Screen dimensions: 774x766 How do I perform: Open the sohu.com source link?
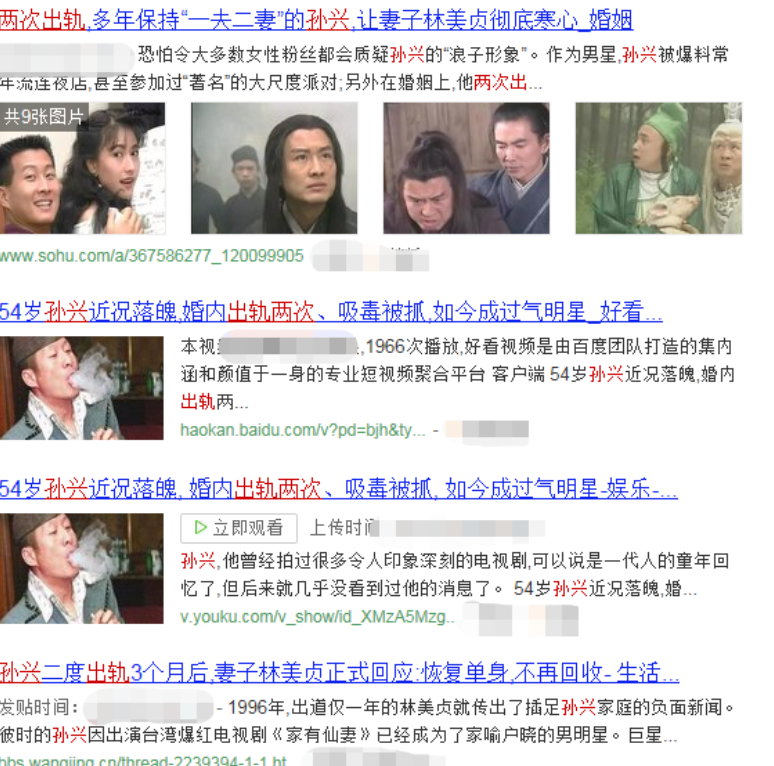click(x=152, y=256)
